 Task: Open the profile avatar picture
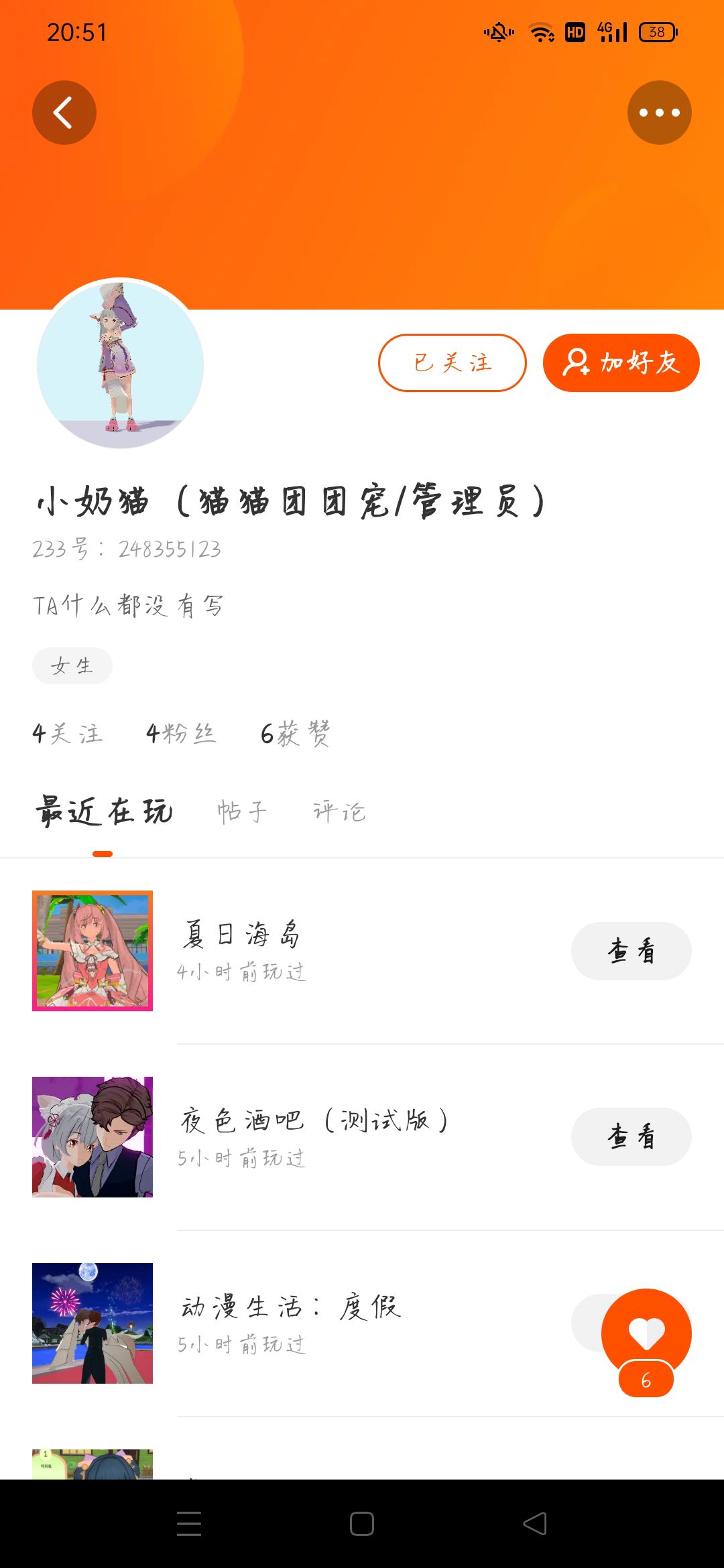(121, 364)
